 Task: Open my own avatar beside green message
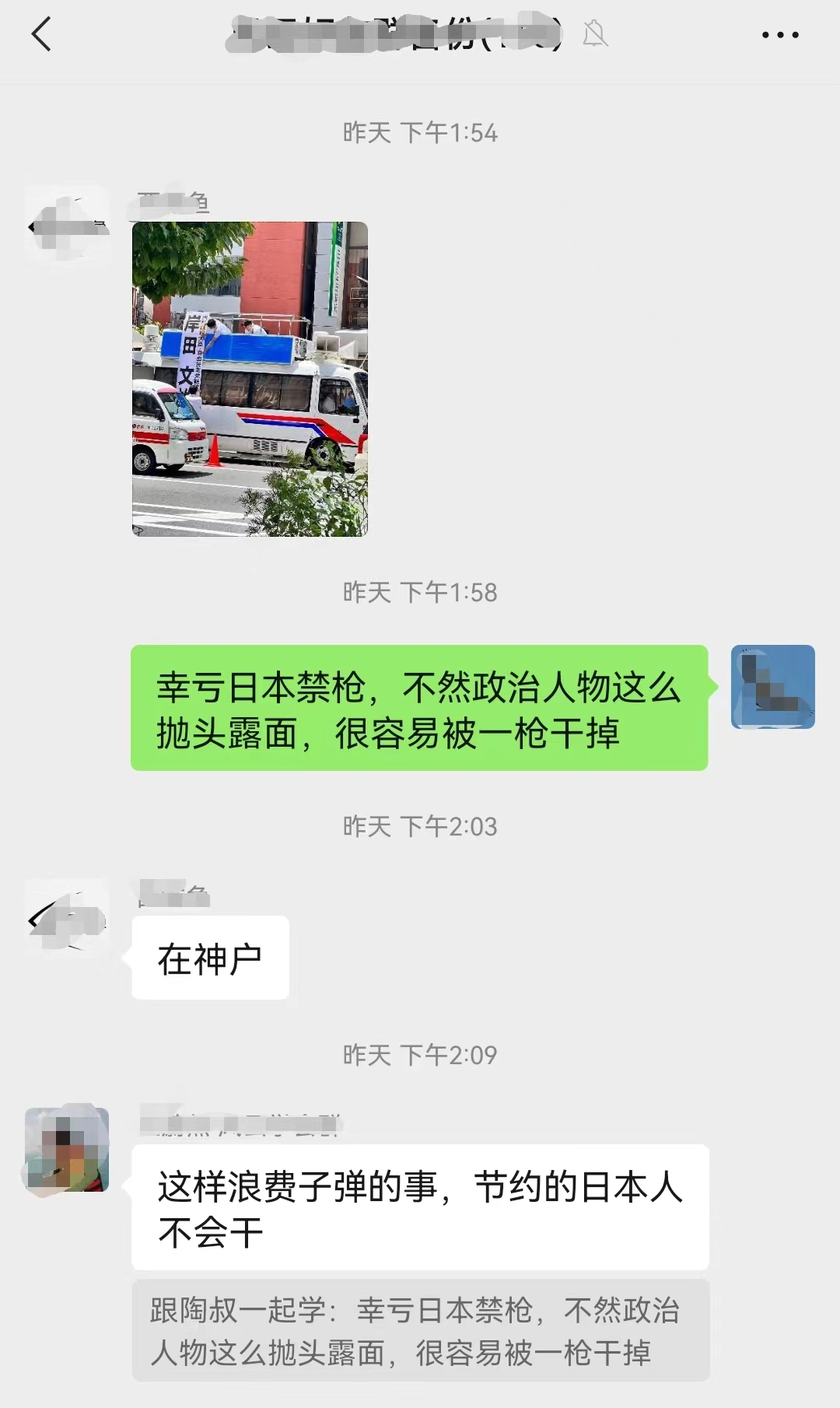[x=772, y=687]
